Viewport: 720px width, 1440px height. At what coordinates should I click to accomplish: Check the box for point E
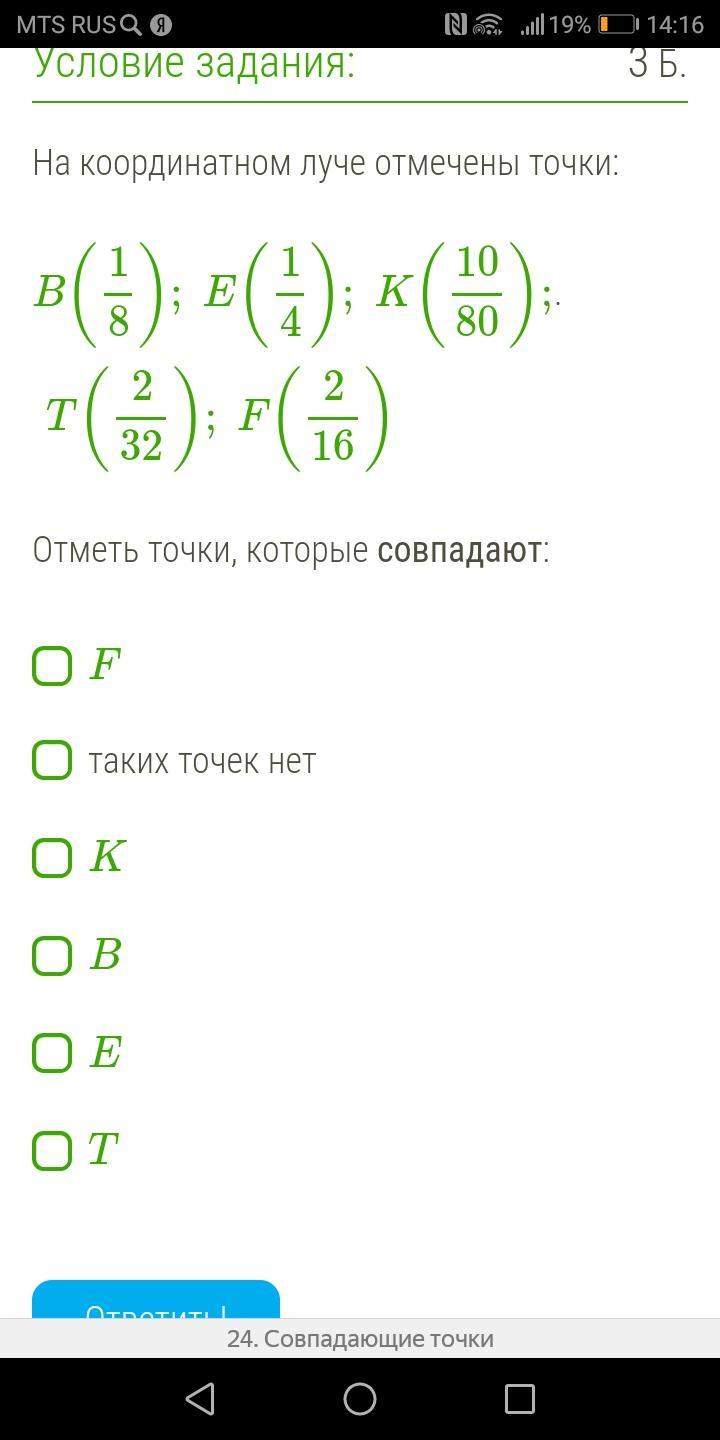click(x=52, y=1053)
